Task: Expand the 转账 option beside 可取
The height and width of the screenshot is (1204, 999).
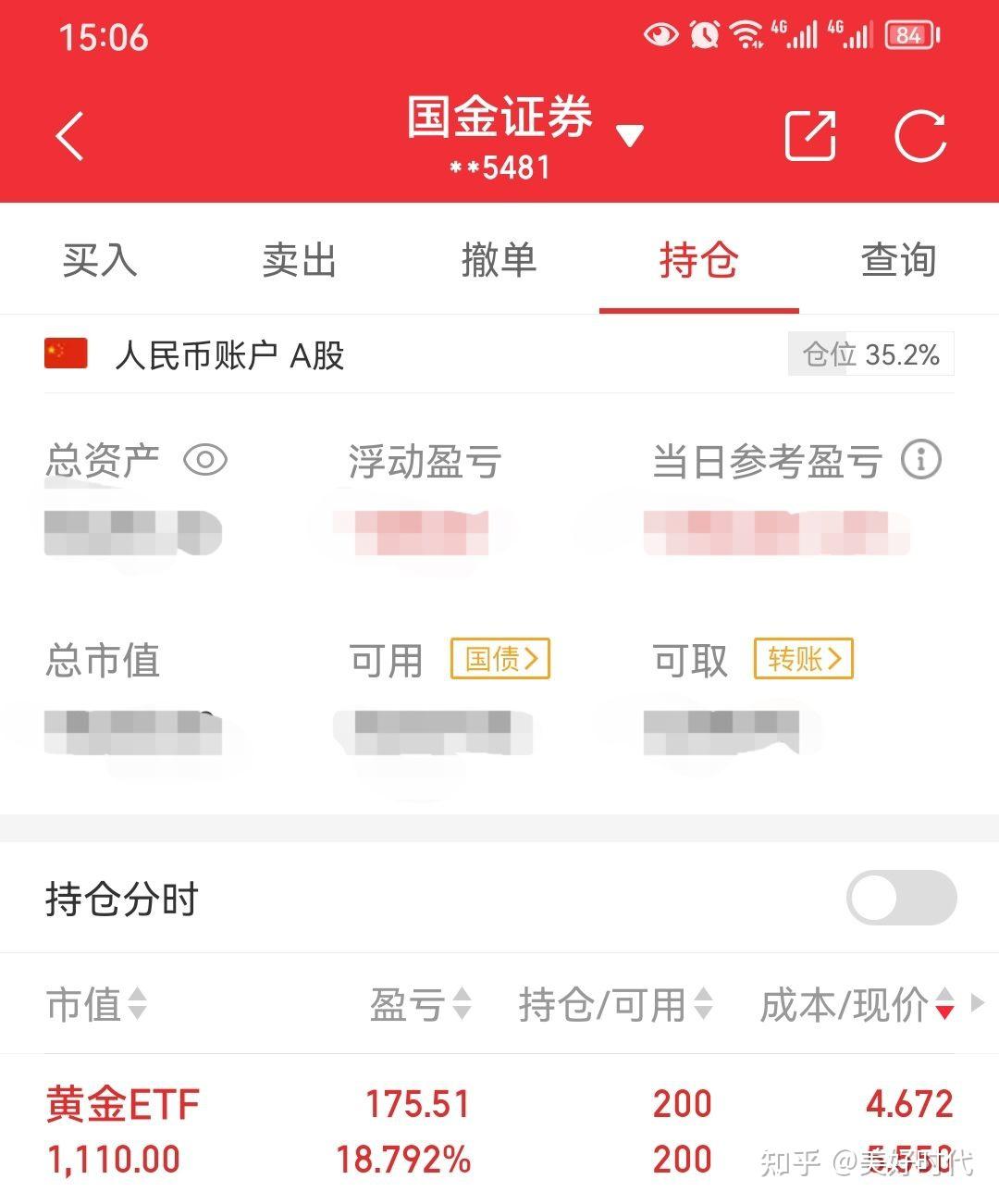Action: click(x=802, y=659)
